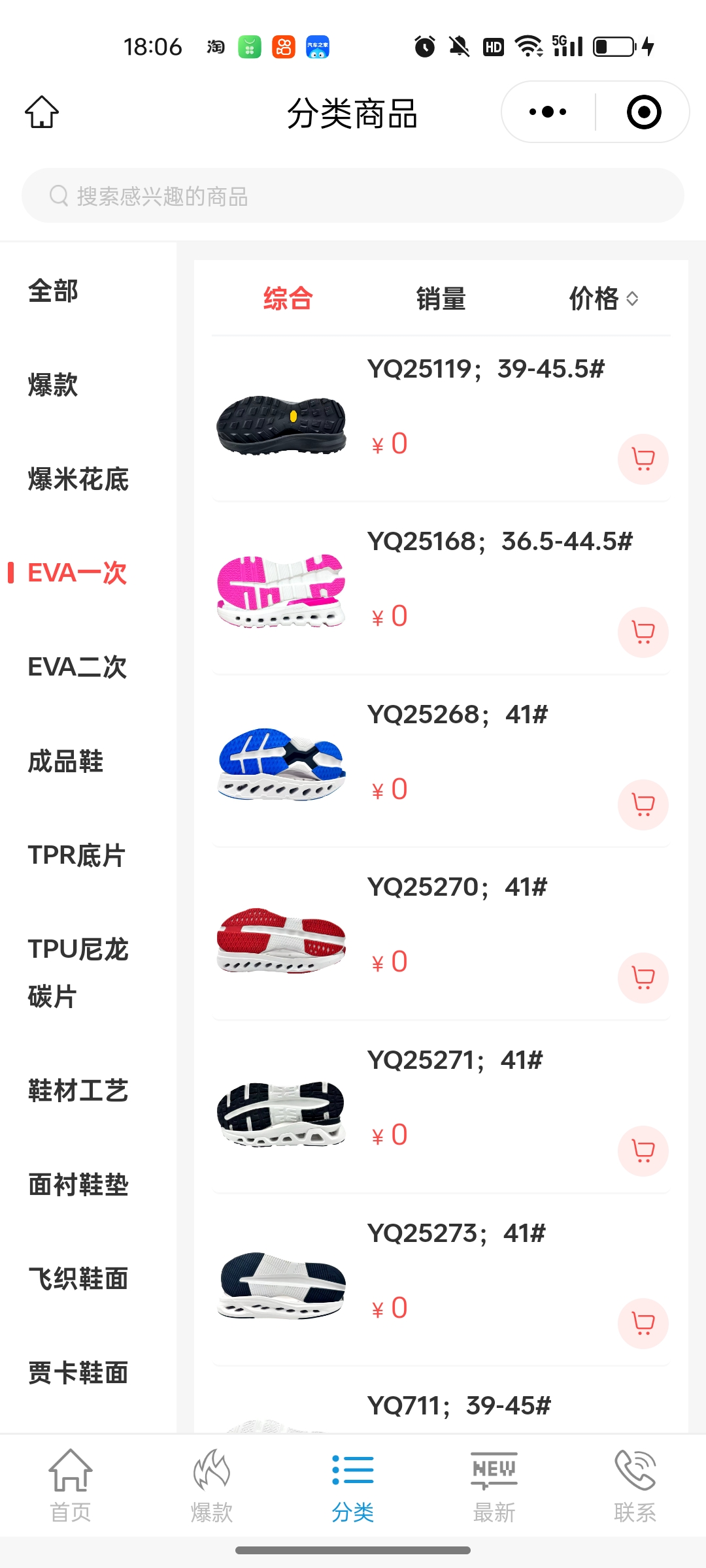This screenshot has height=1568, width=706.
Task: Sort products by 价格
Action: point(603,299)
